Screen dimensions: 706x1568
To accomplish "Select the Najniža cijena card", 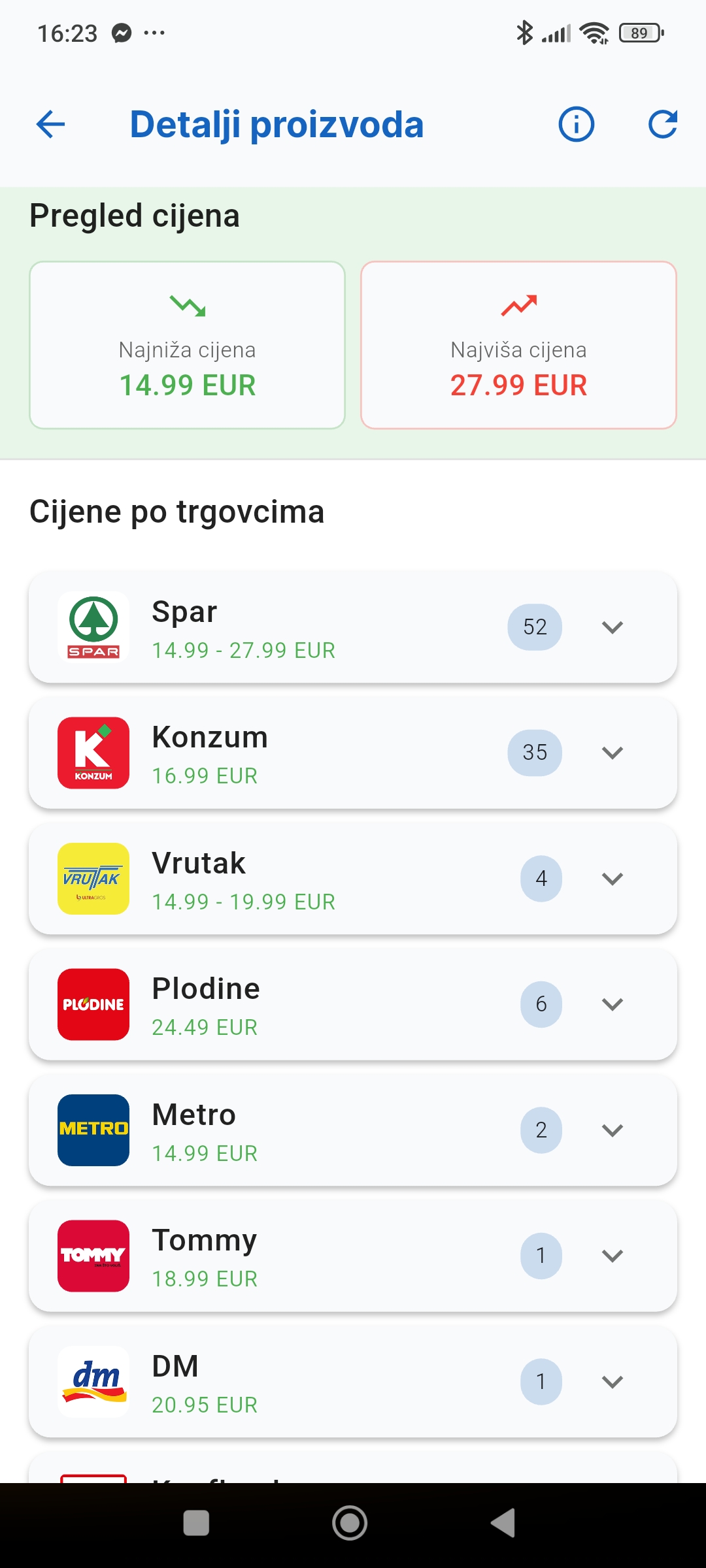I will pos(188,344).
